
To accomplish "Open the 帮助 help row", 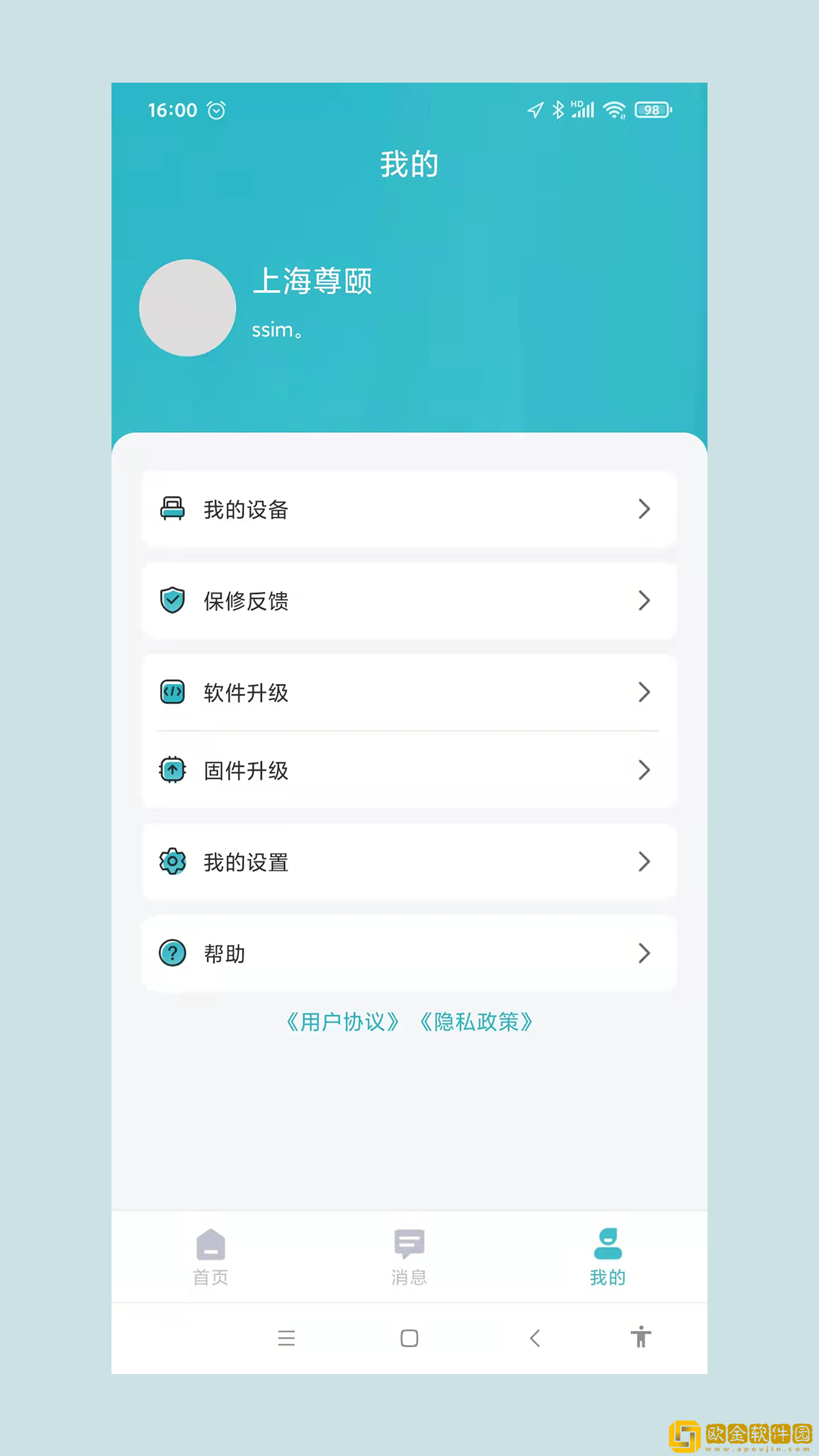I will [408, 953].
